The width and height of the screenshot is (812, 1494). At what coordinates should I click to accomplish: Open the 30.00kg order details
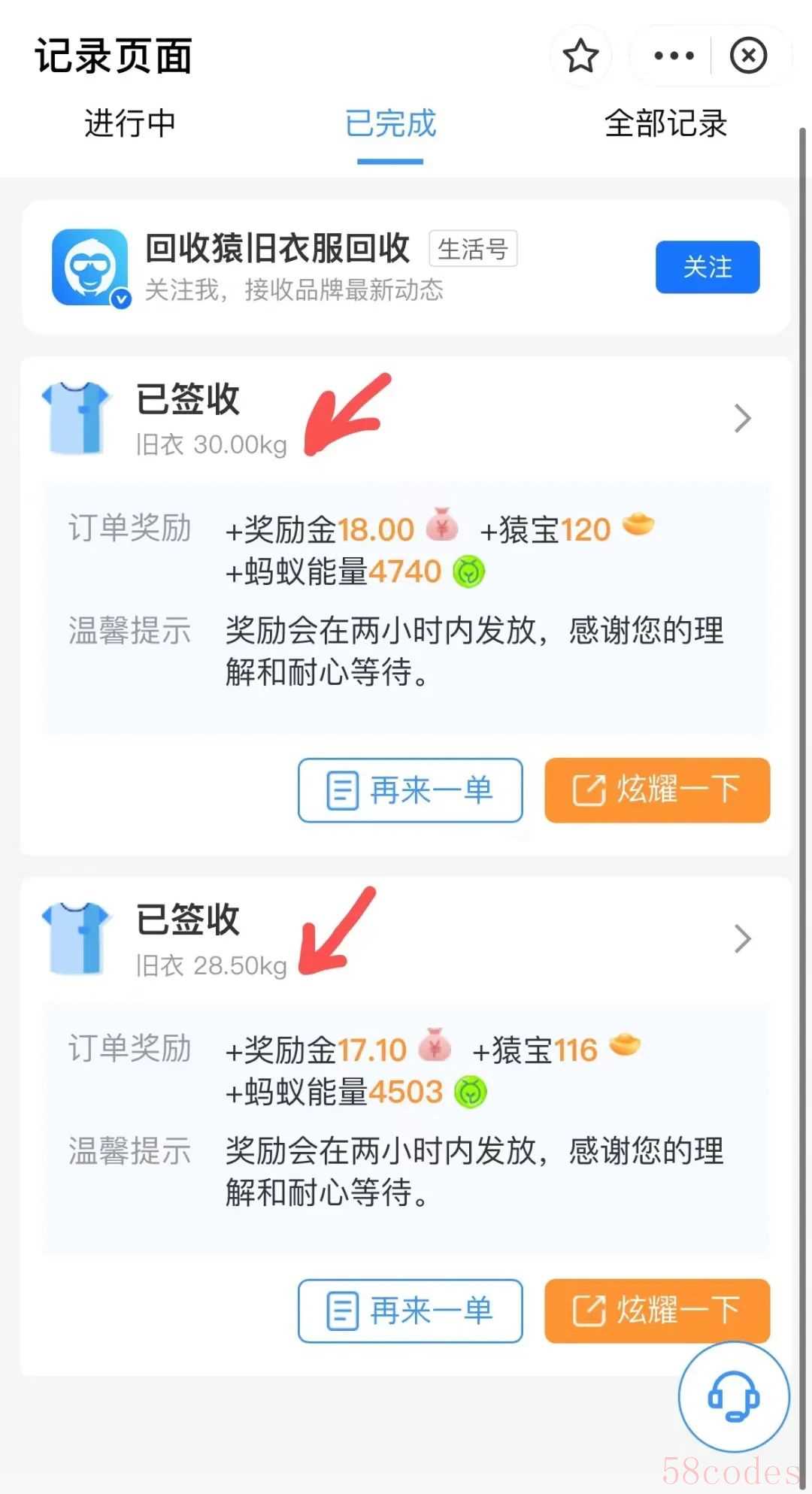pyautogui.click(x=742, y=419)
